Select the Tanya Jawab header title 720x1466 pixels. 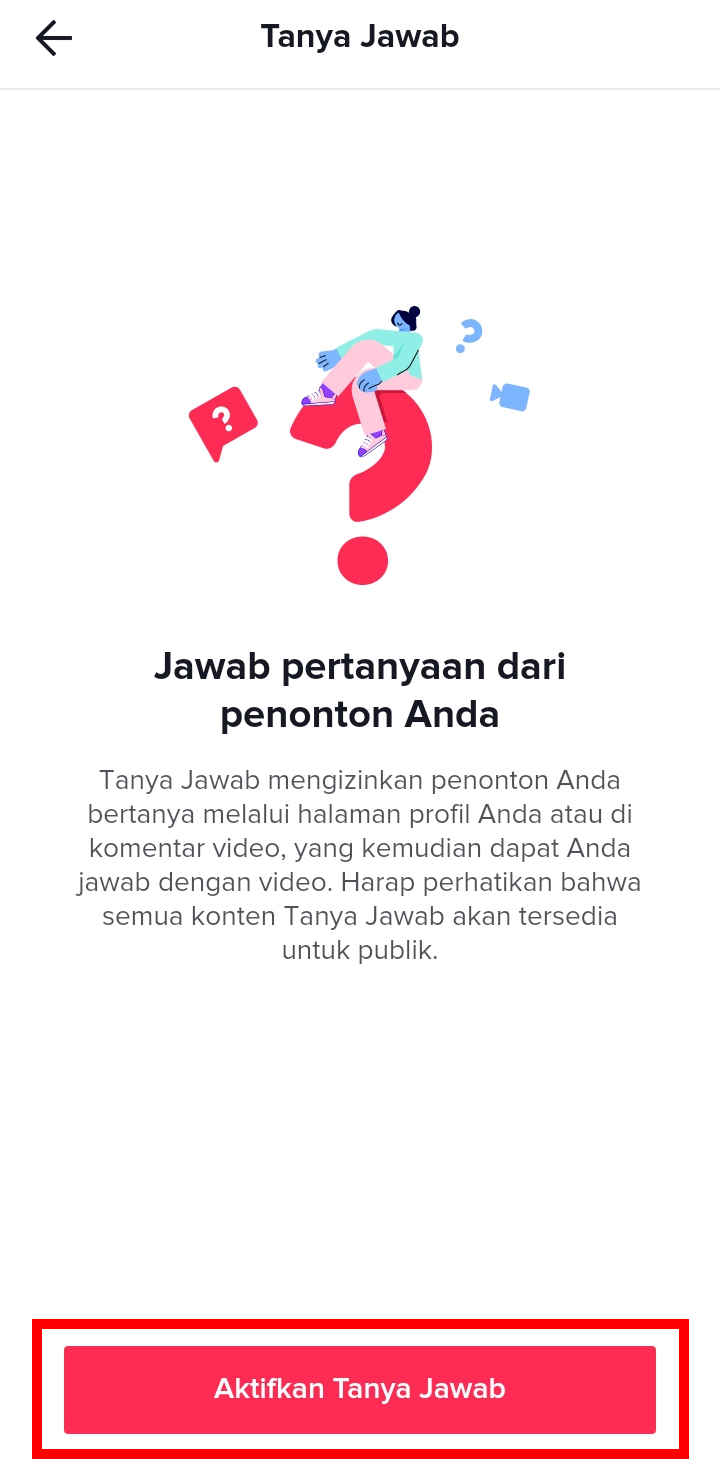(359, 36)
